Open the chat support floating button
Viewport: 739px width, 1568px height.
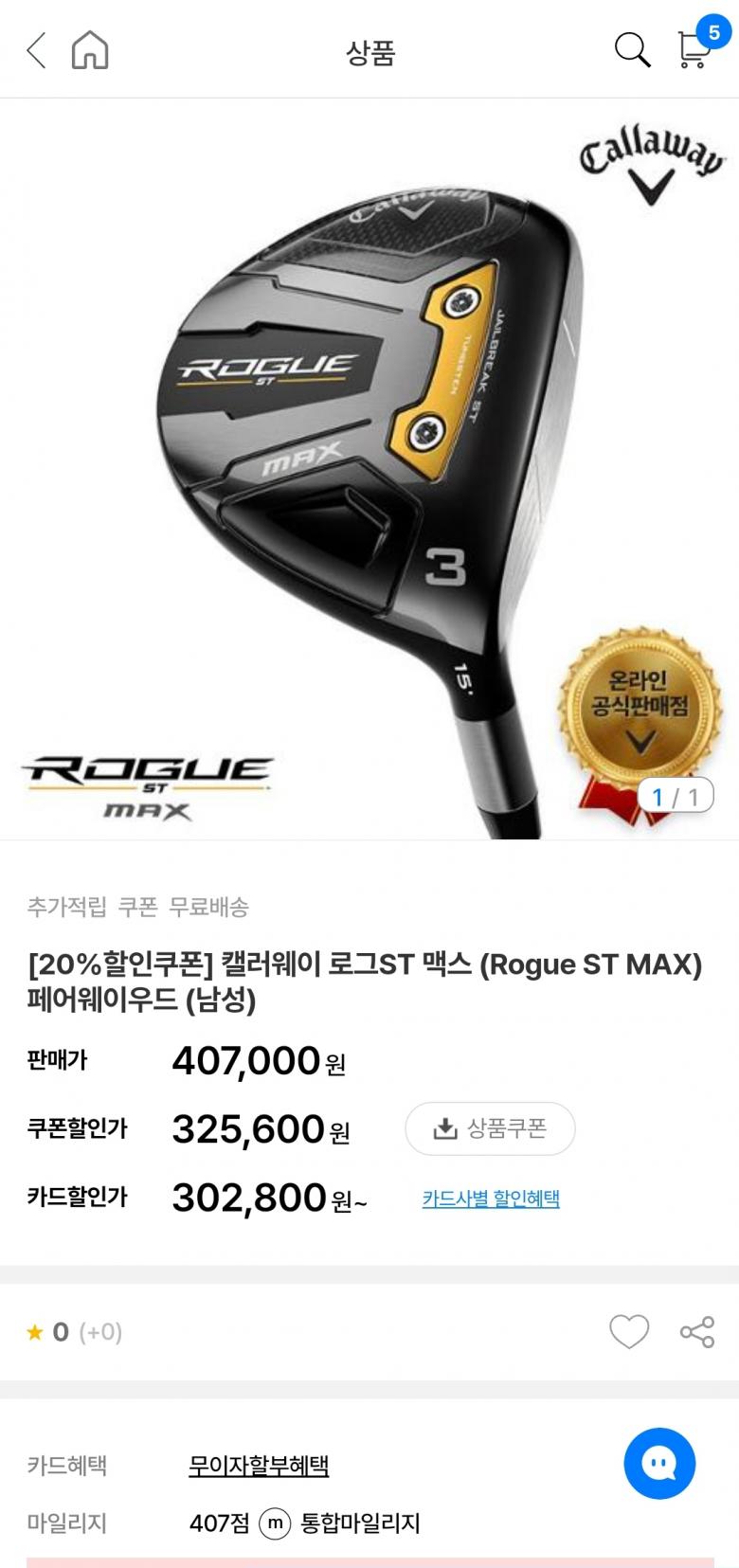coord(659,1464)
